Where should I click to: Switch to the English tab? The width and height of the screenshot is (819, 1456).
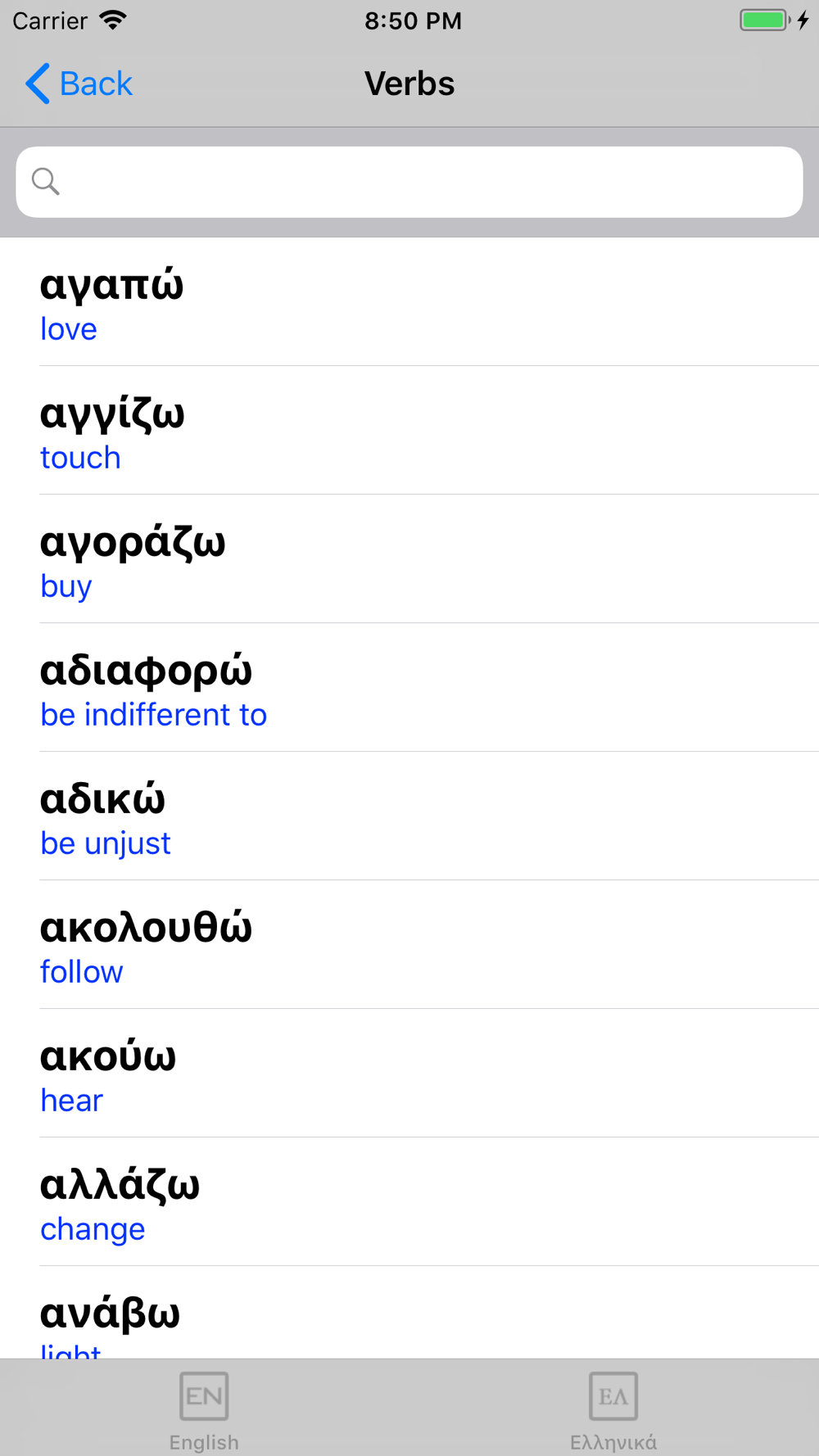pos(204,1410)
